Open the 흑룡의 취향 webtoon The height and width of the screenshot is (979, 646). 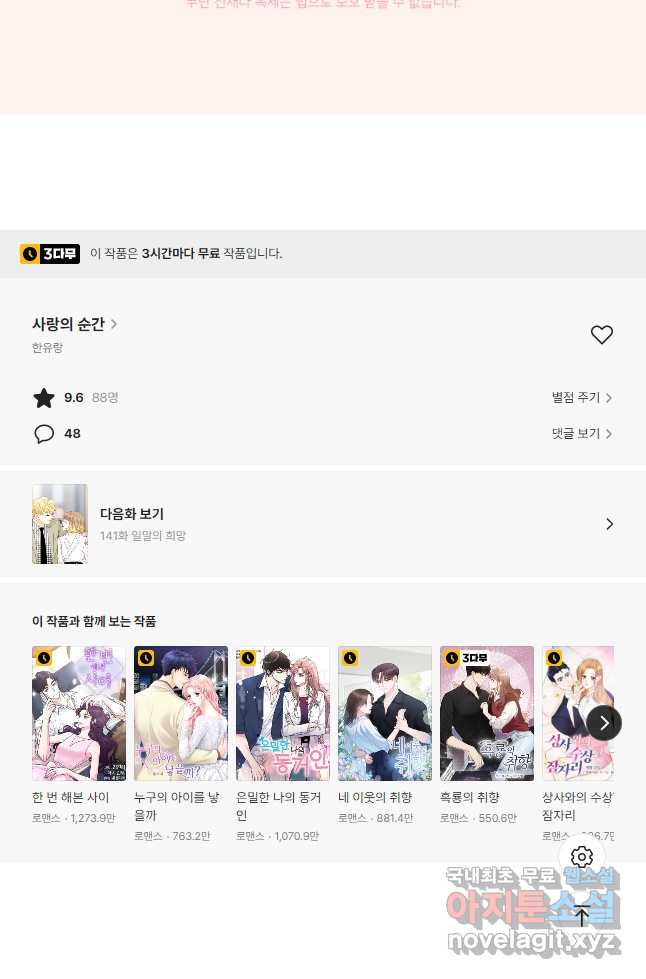click(x=487, y=713)
